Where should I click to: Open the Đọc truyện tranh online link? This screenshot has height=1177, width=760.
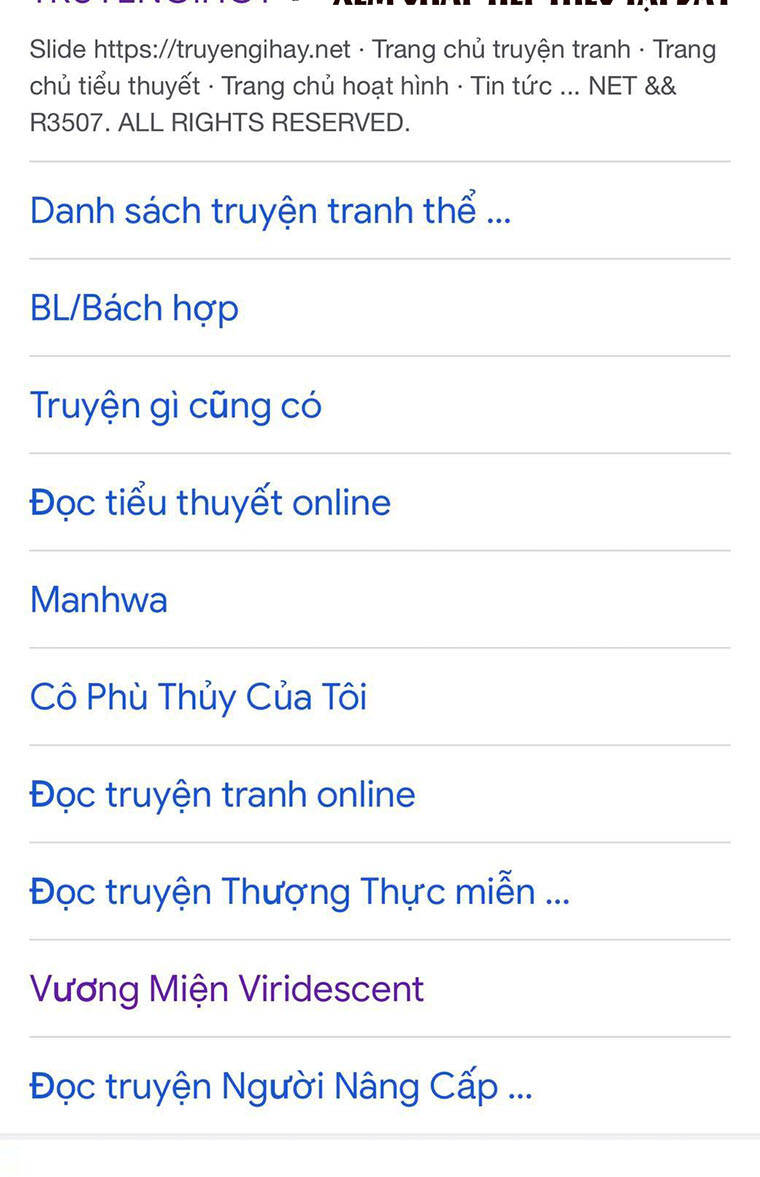(221, 794)
